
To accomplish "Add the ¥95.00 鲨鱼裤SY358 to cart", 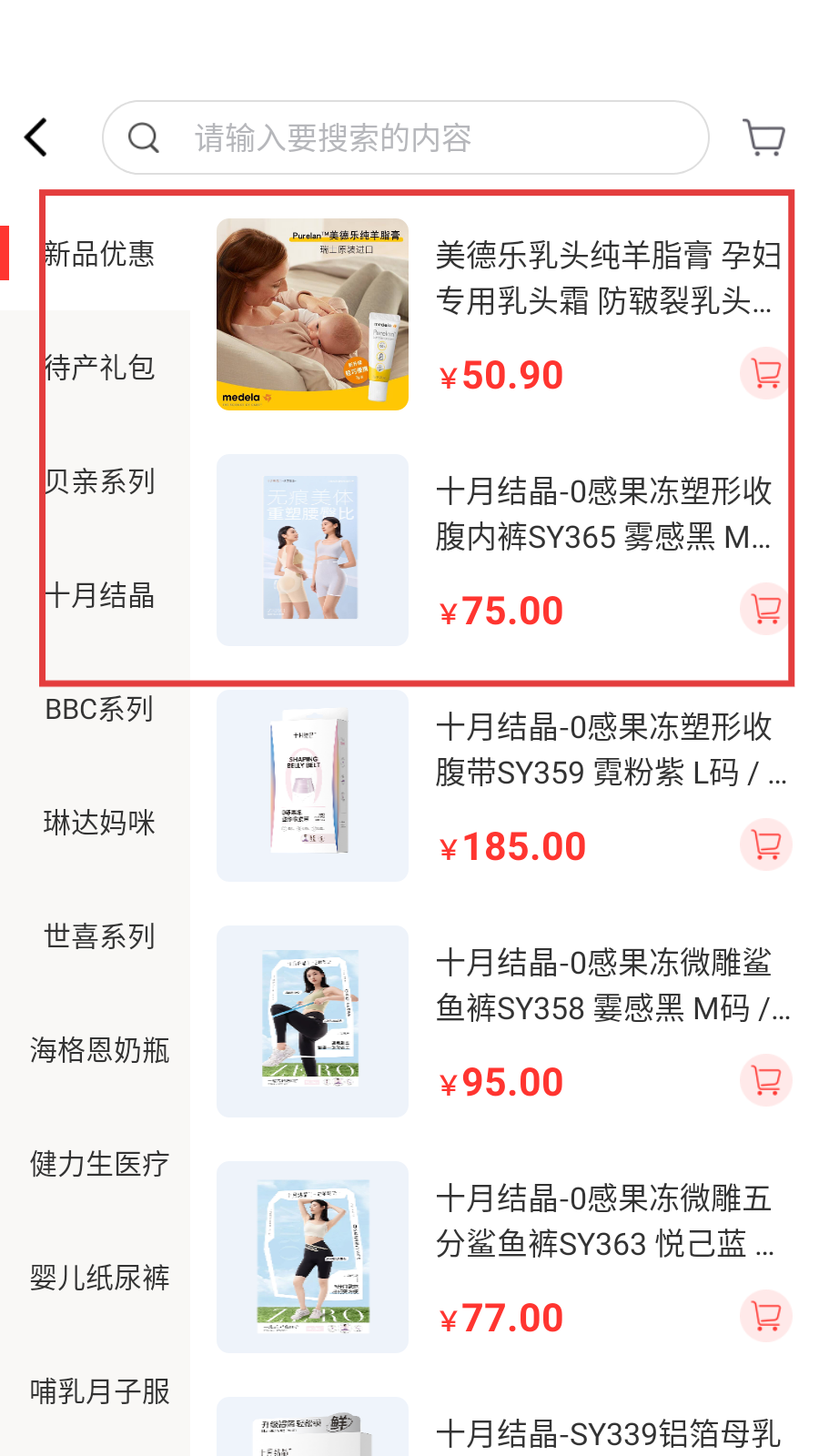I will click(765, 1080).
